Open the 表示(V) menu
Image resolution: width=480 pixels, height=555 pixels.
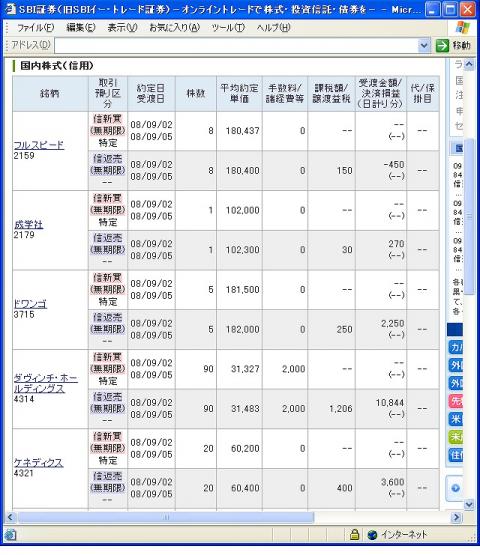pyautogui.click(x=122, y=28)
